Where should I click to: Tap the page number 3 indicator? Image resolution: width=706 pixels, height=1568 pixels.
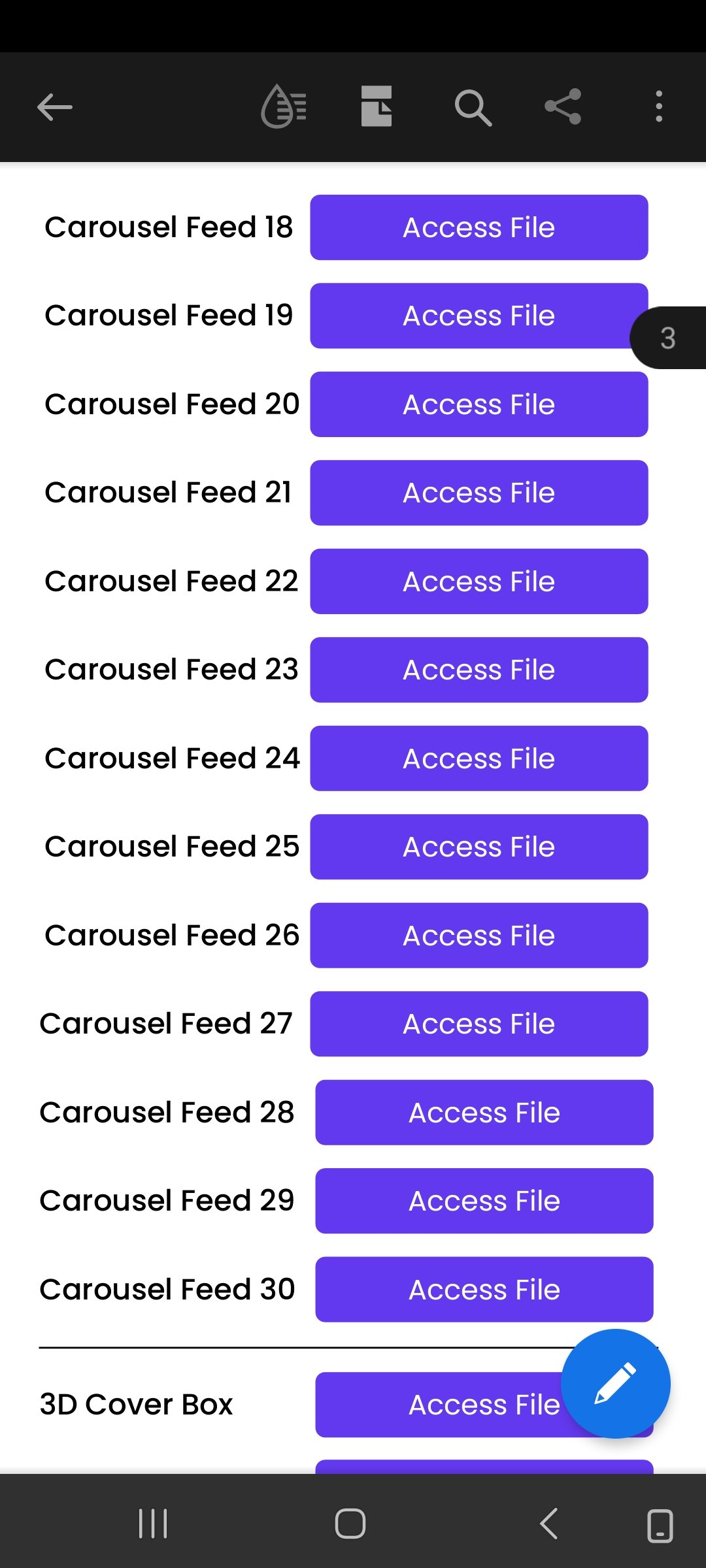(x=668, y=338)
